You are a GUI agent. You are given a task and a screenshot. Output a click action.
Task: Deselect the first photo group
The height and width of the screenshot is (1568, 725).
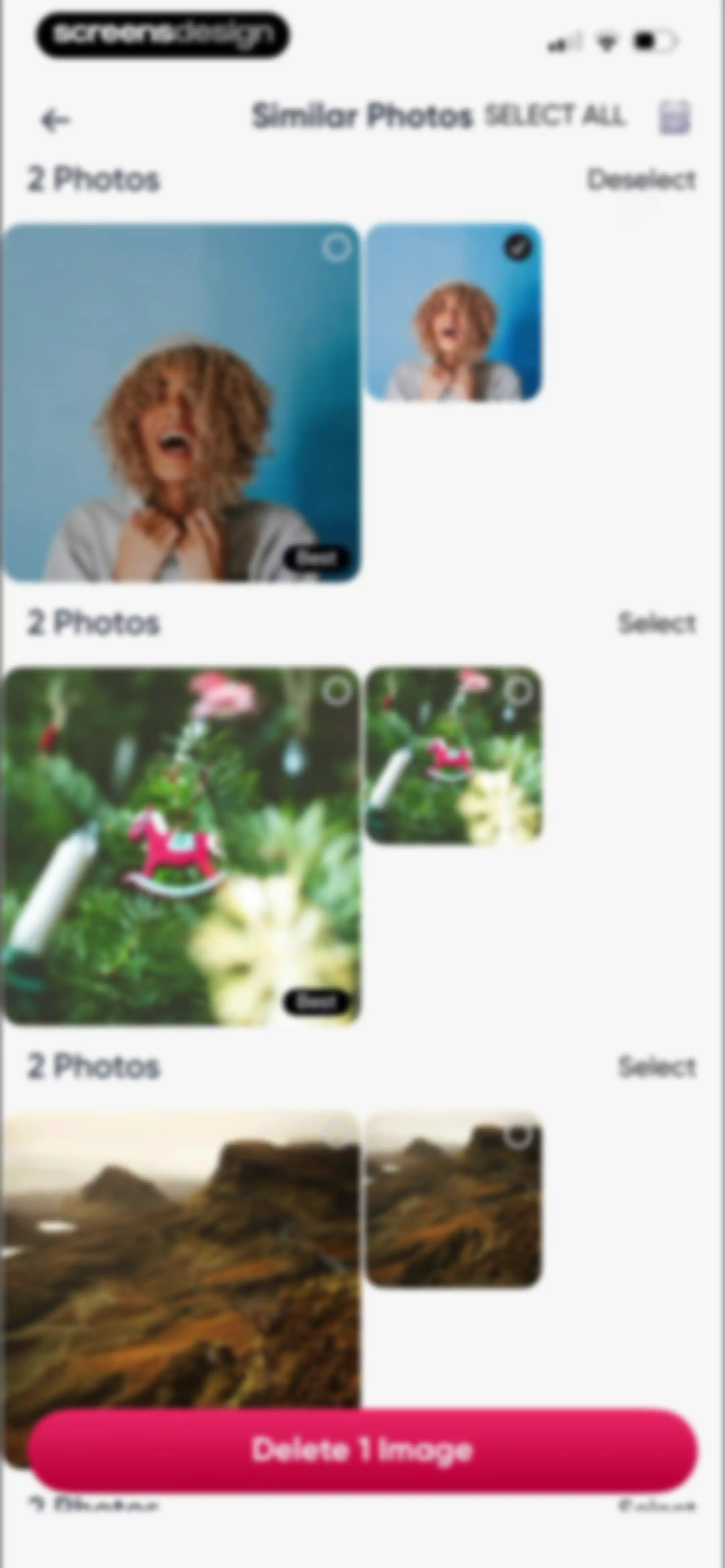point(641,180)
